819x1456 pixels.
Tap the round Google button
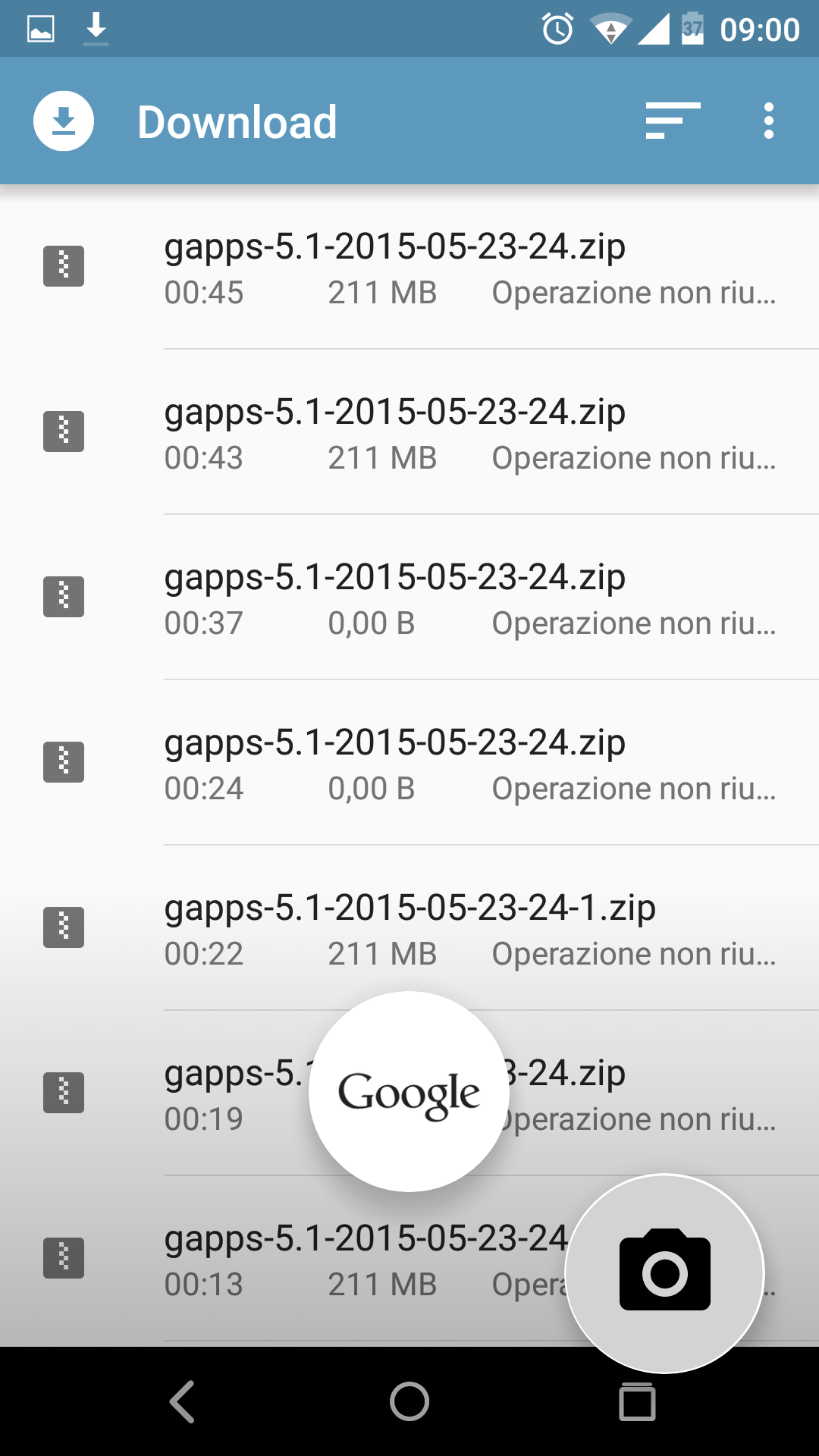point(409,1092)
